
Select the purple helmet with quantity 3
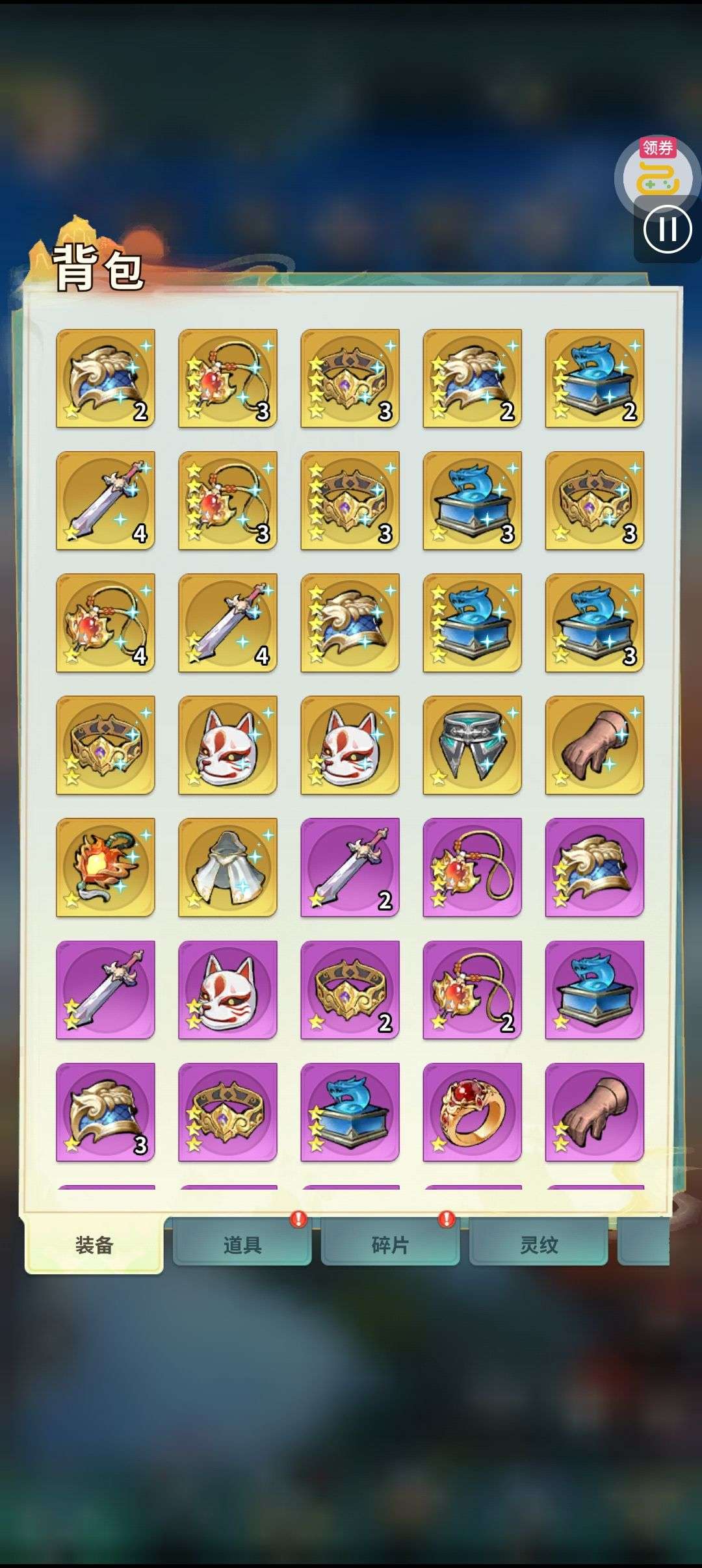pos(105,1112)
